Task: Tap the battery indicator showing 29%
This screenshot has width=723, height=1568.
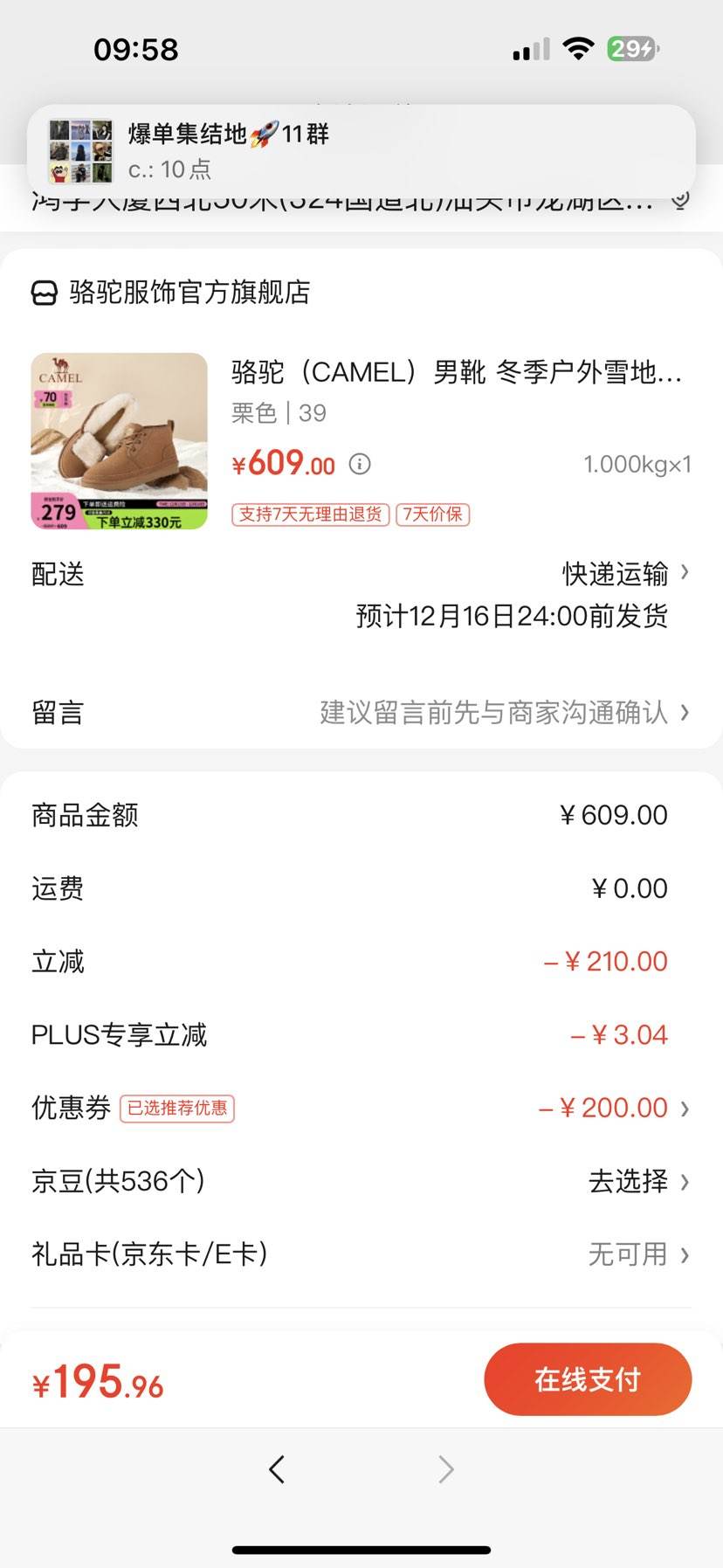Action: 635,48
